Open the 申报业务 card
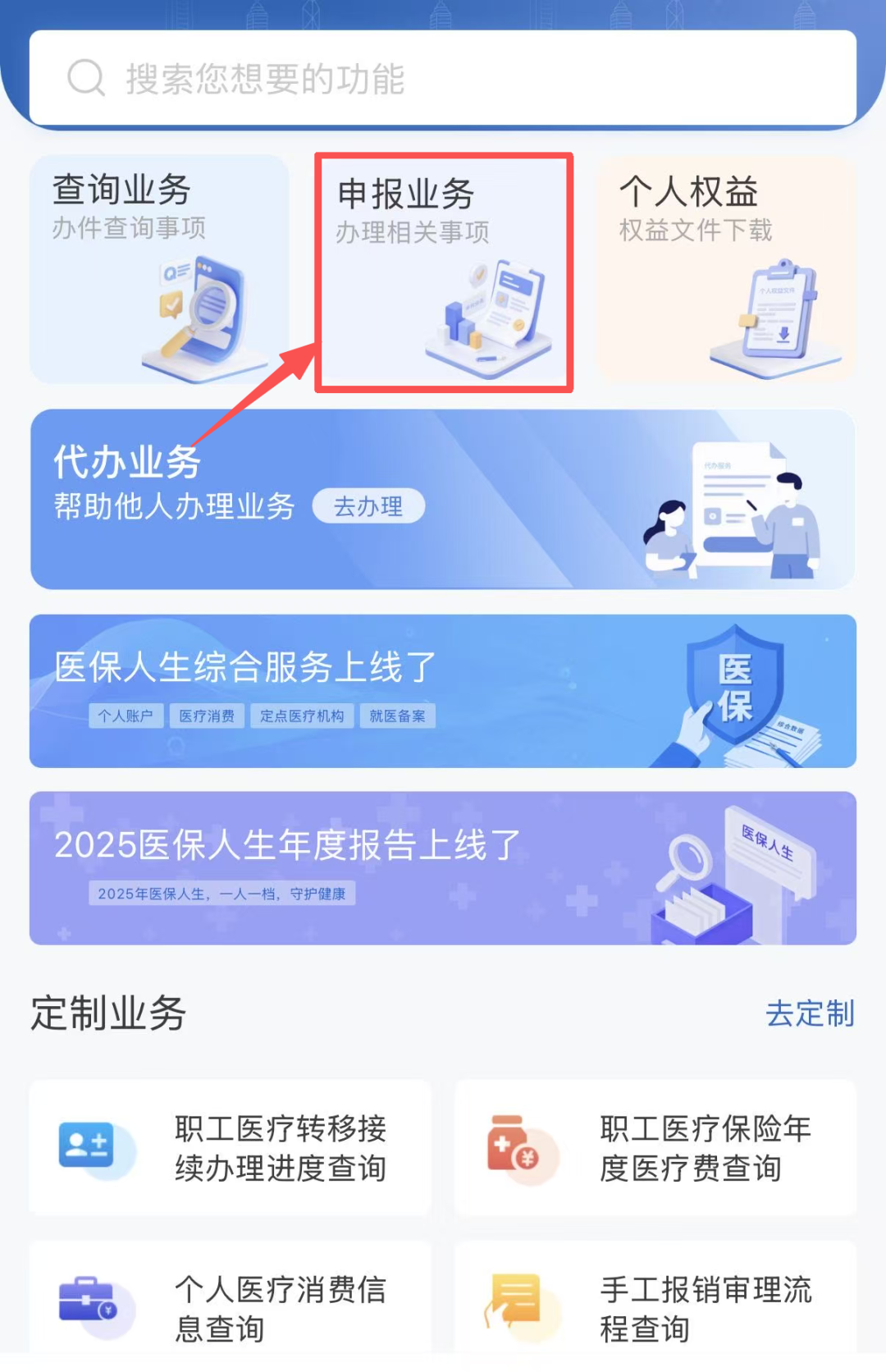Viewport: 886px width, 1372px height. [444, 272]
